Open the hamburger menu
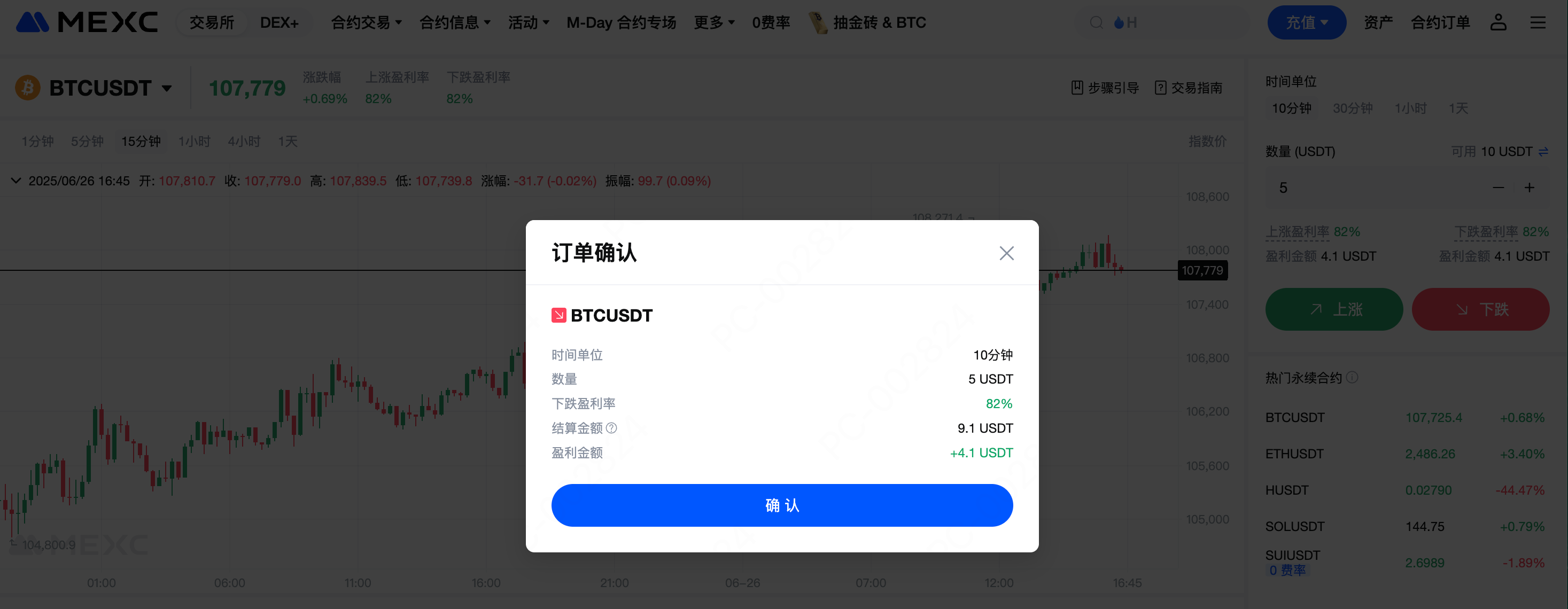The image size is (1568, 609). [1538, 22]
